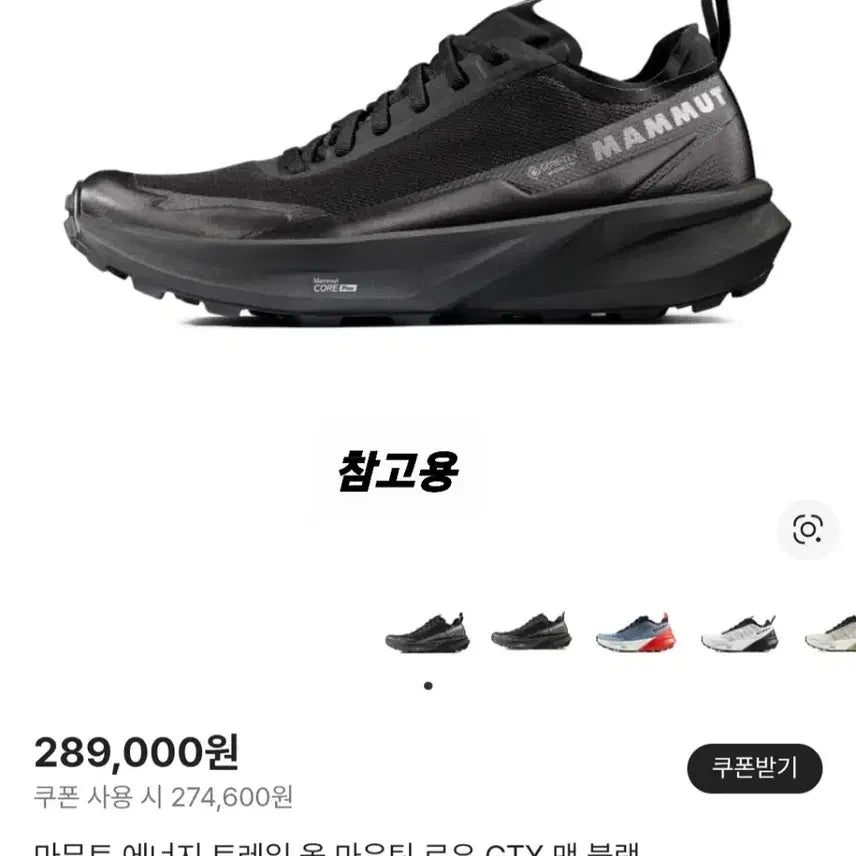Open the image search camera icon
This screenshot has height=856, width=856.
click(807, 529)
